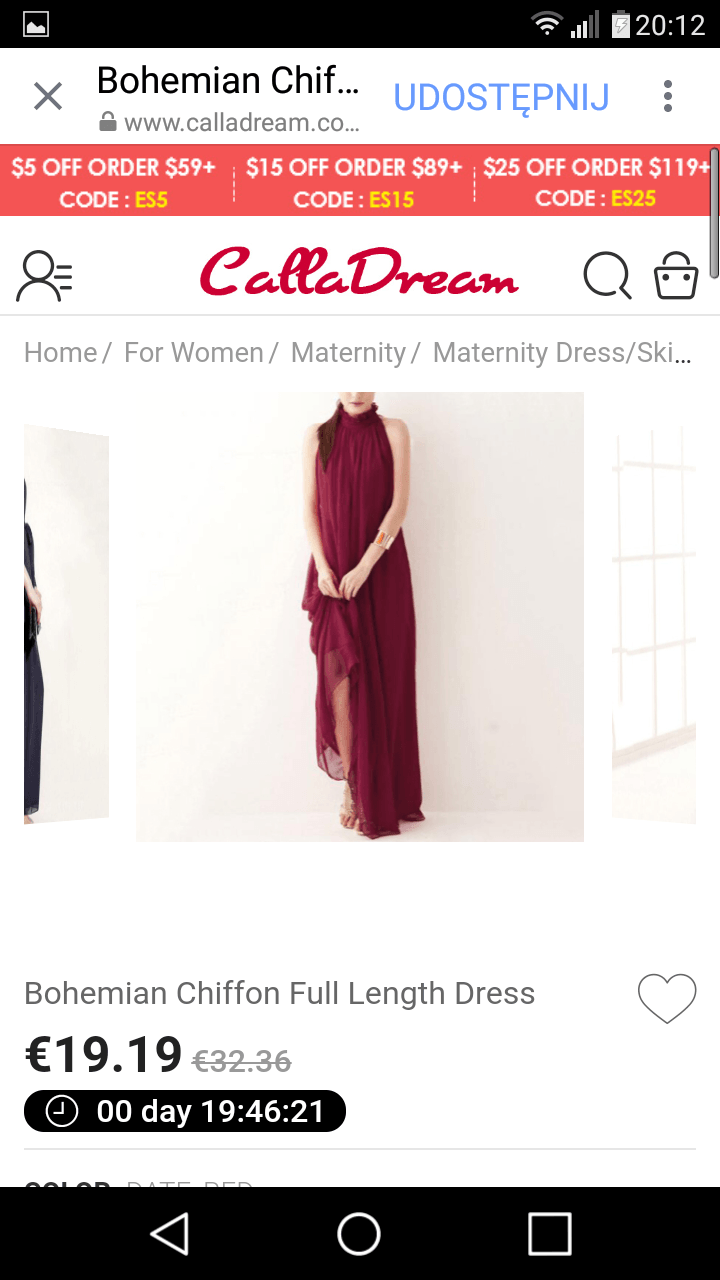Tap UDOSTĘPNIJ to share the page

coord(501,97)
